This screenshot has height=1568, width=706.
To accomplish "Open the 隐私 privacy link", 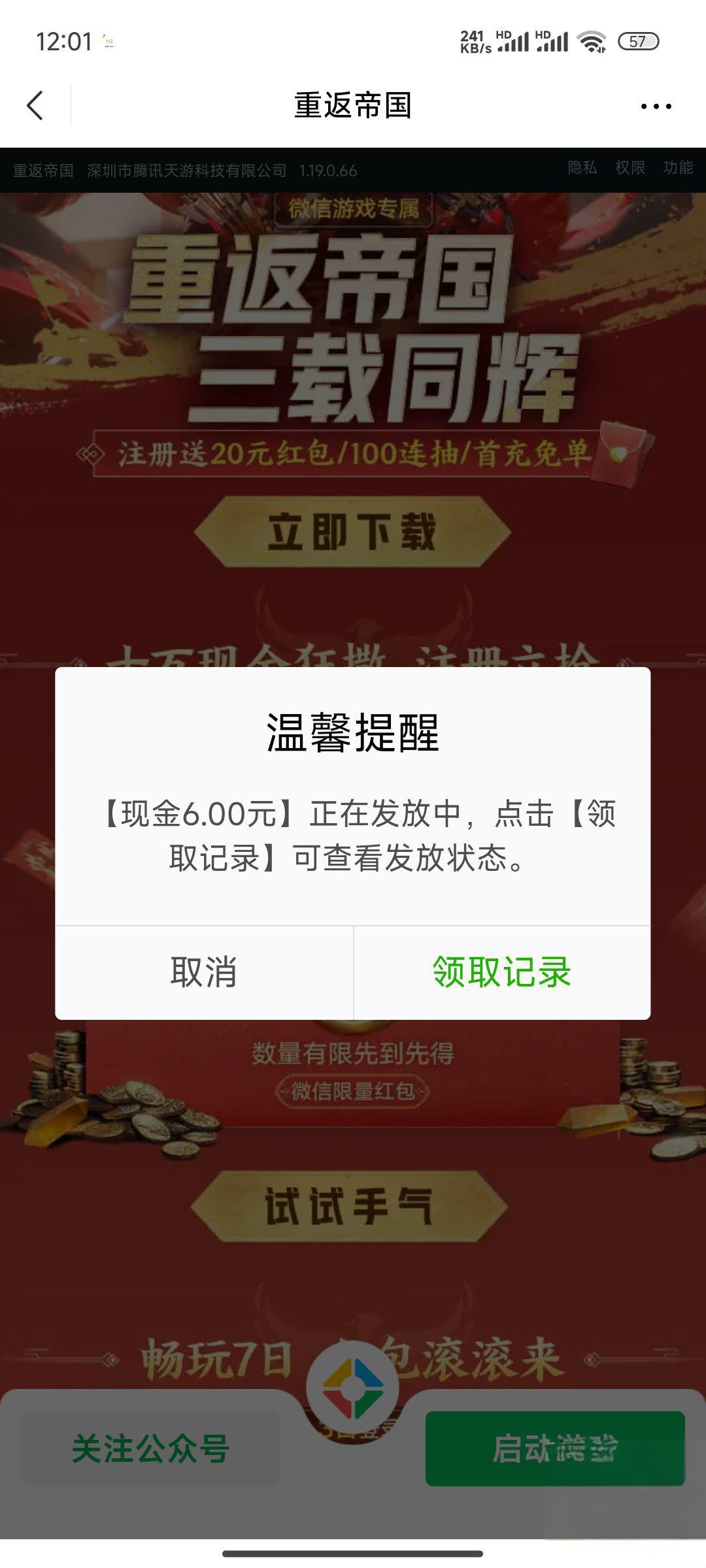I will (x=582, y=169).
